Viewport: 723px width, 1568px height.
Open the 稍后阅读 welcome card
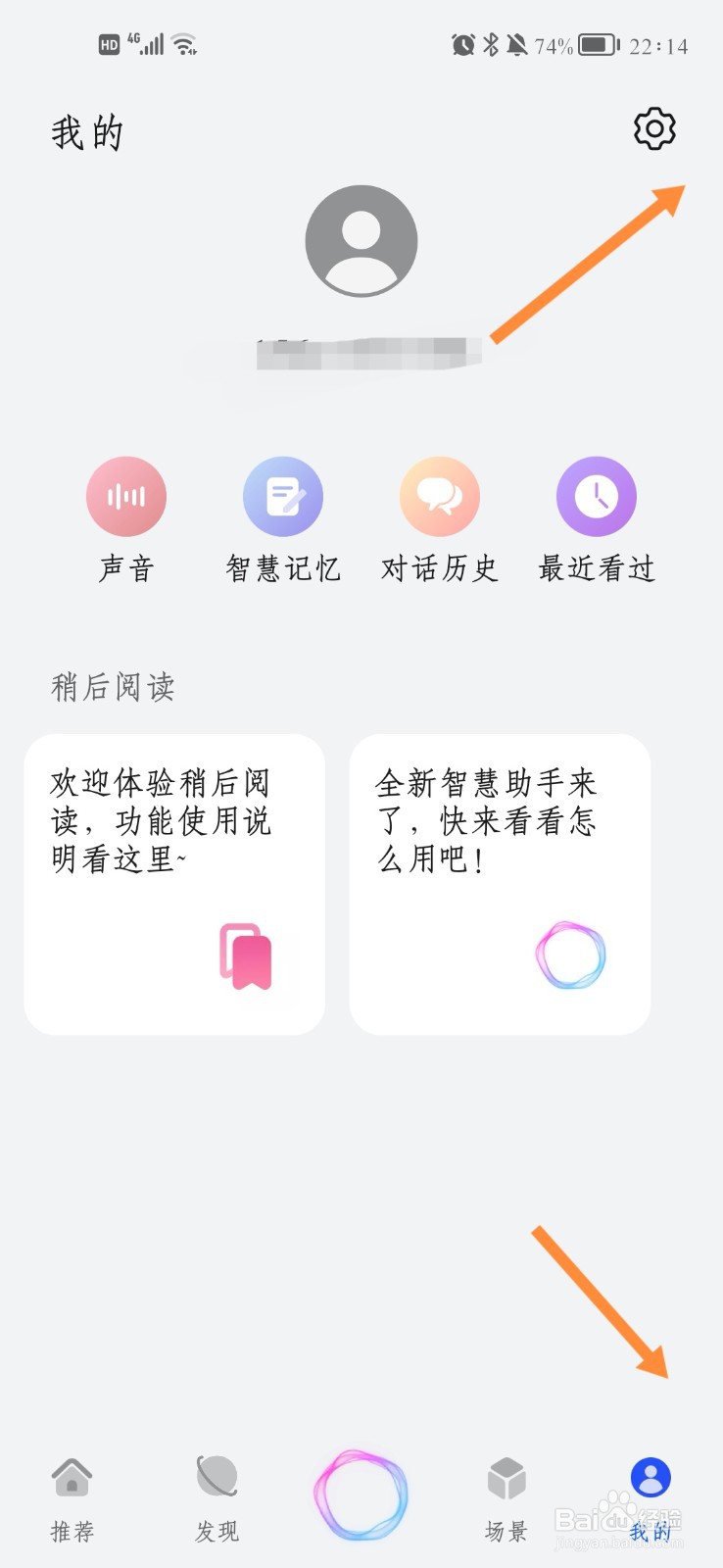[x=174, y=882]
